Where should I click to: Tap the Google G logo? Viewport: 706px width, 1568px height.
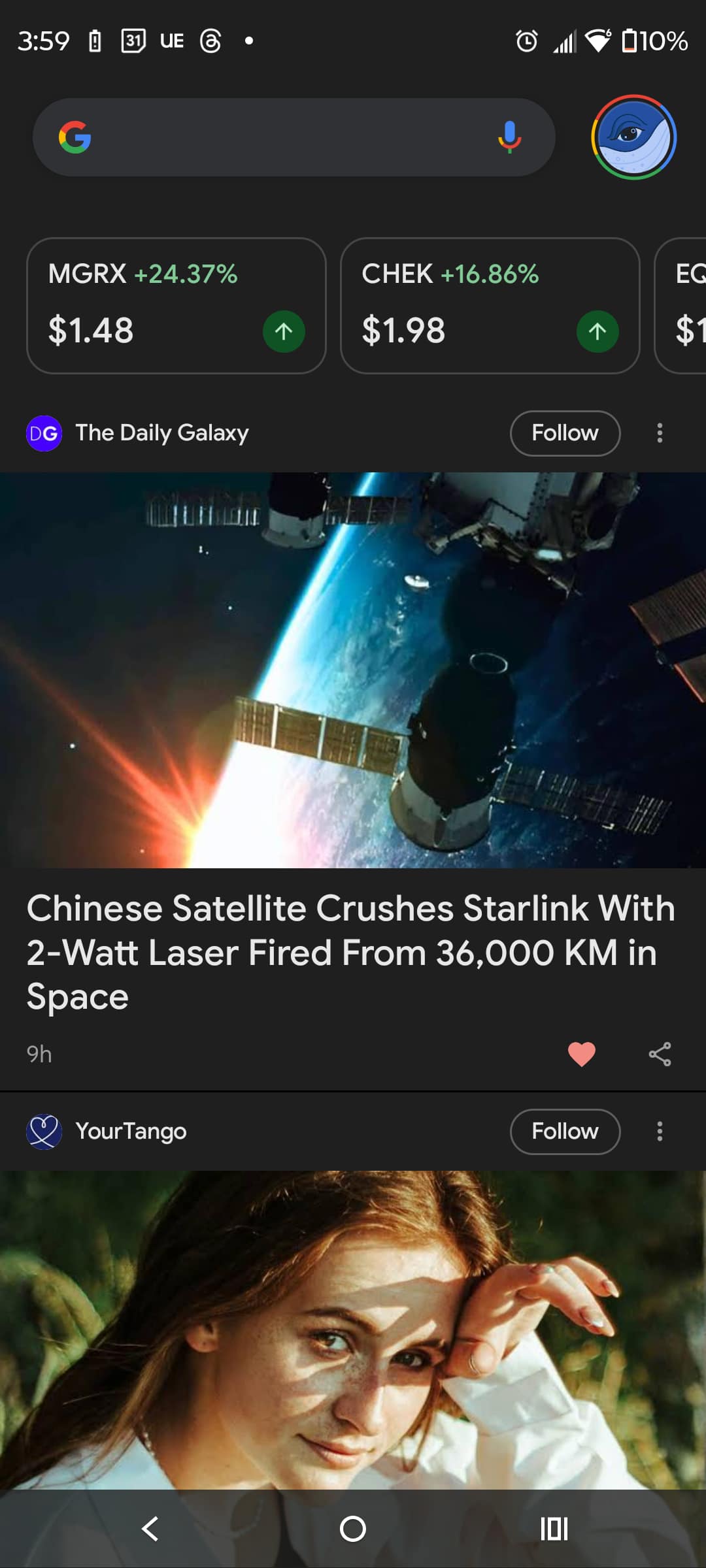coord(77,137)
